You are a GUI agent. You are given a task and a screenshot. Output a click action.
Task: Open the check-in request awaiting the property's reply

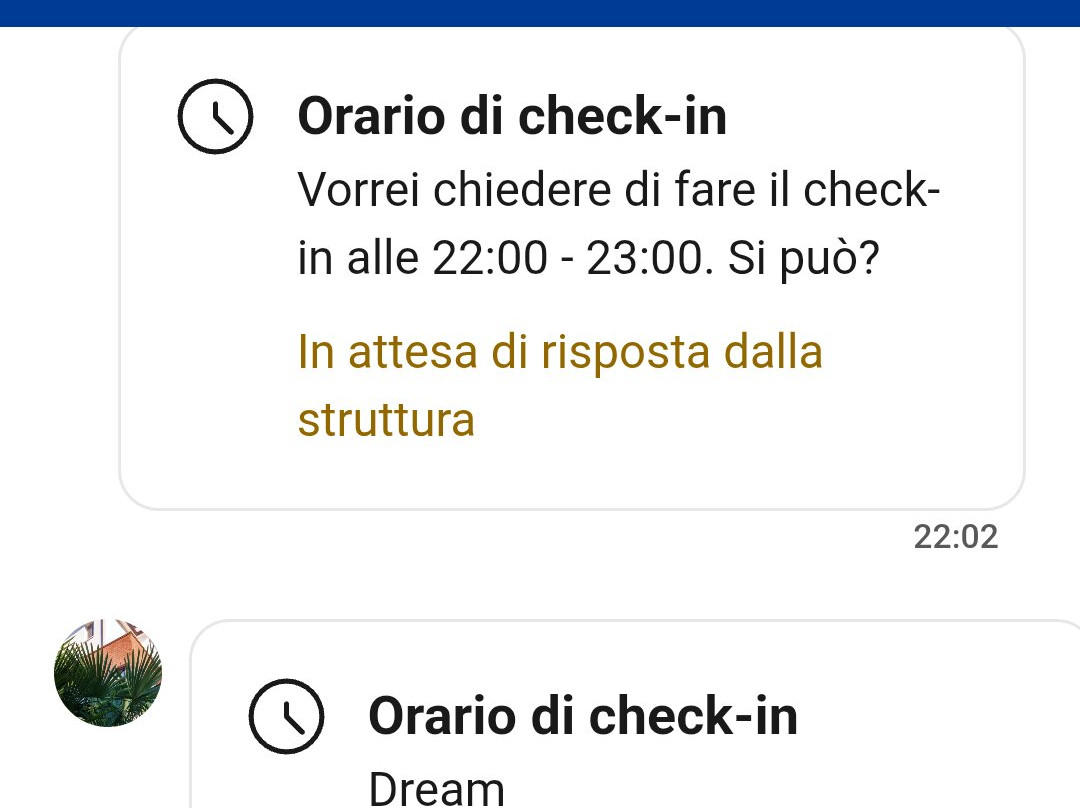571,267
